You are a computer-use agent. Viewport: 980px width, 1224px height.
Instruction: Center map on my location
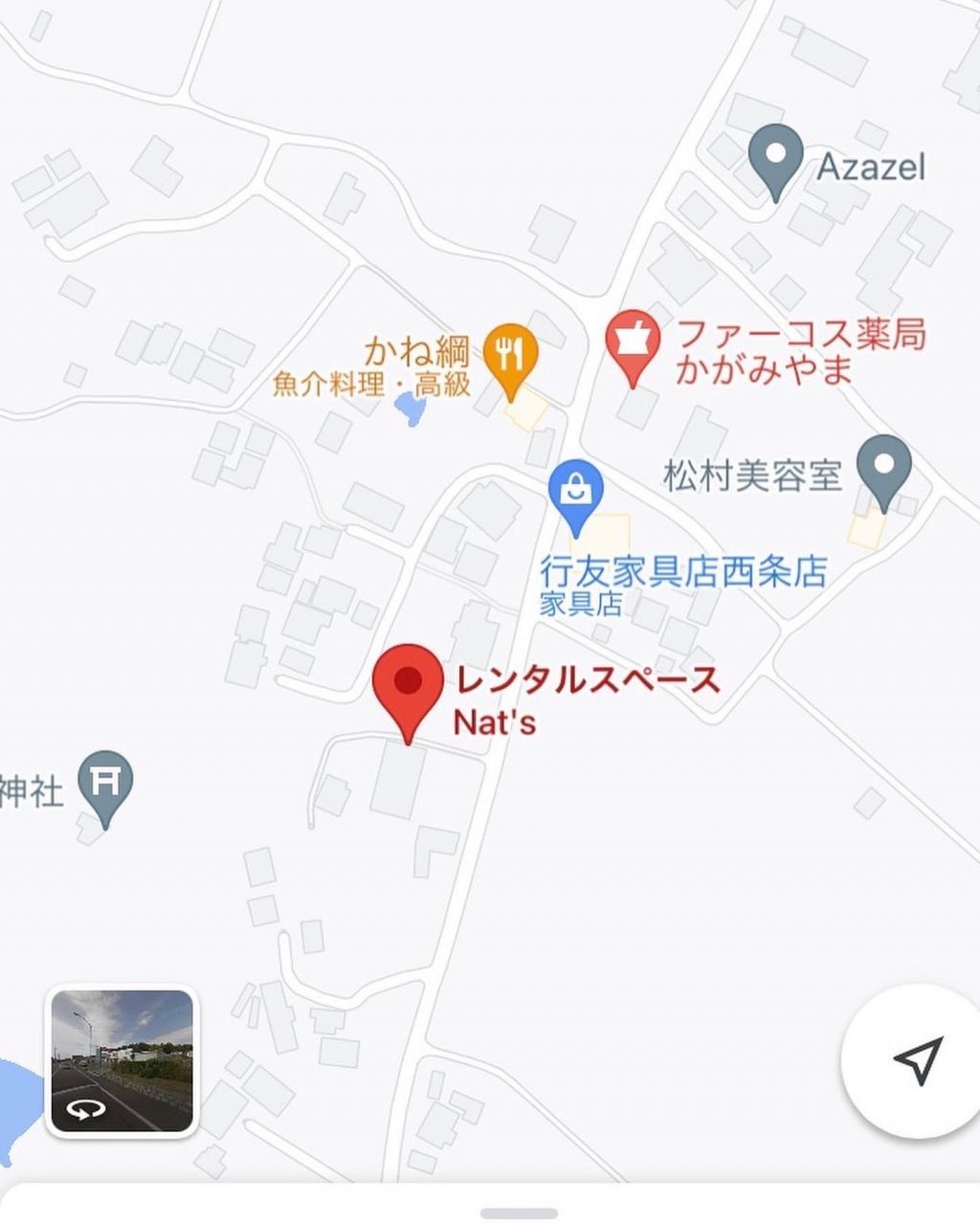[x=917, y=1059]
